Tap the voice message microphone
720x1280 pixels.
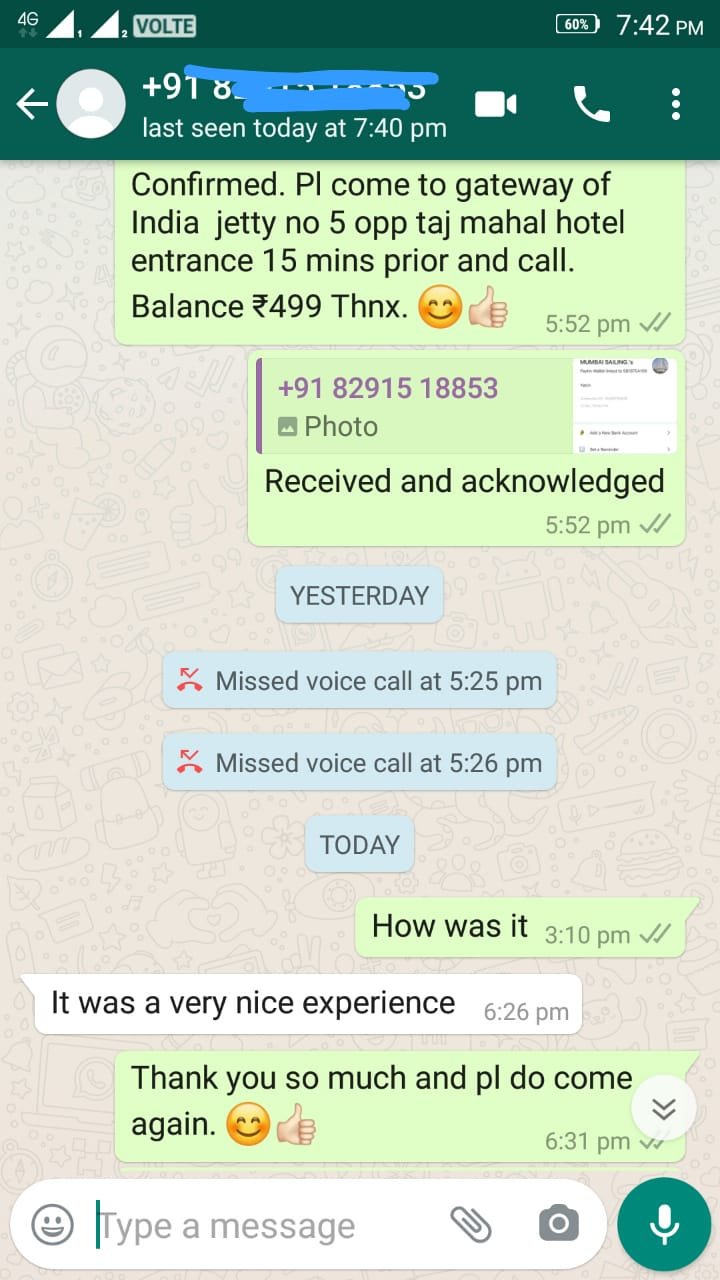pyautogui.click(x=663, y=1223)
